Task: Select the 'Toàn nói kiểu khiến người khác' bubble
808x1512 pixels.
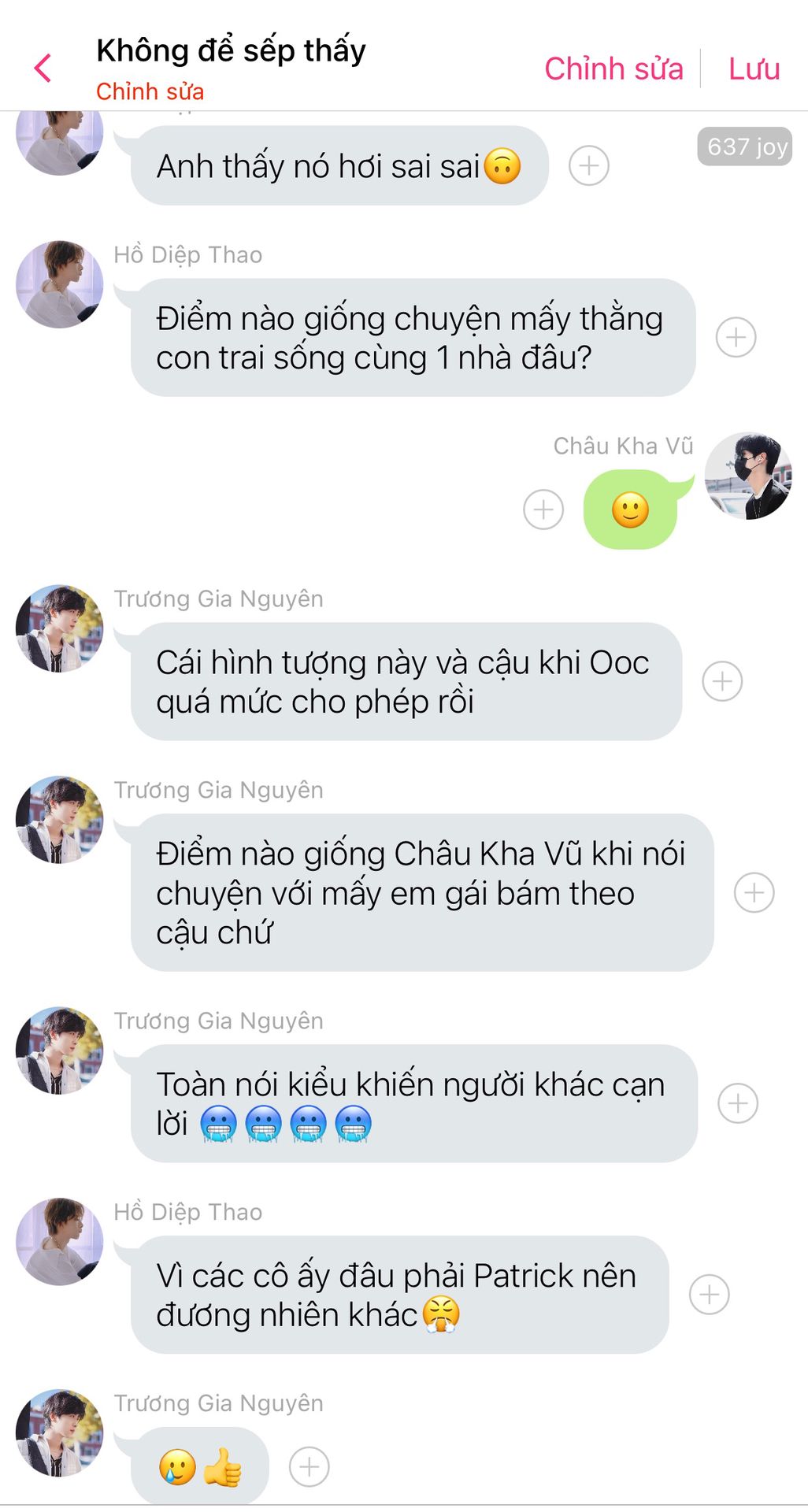Action: pos(413,1103)
